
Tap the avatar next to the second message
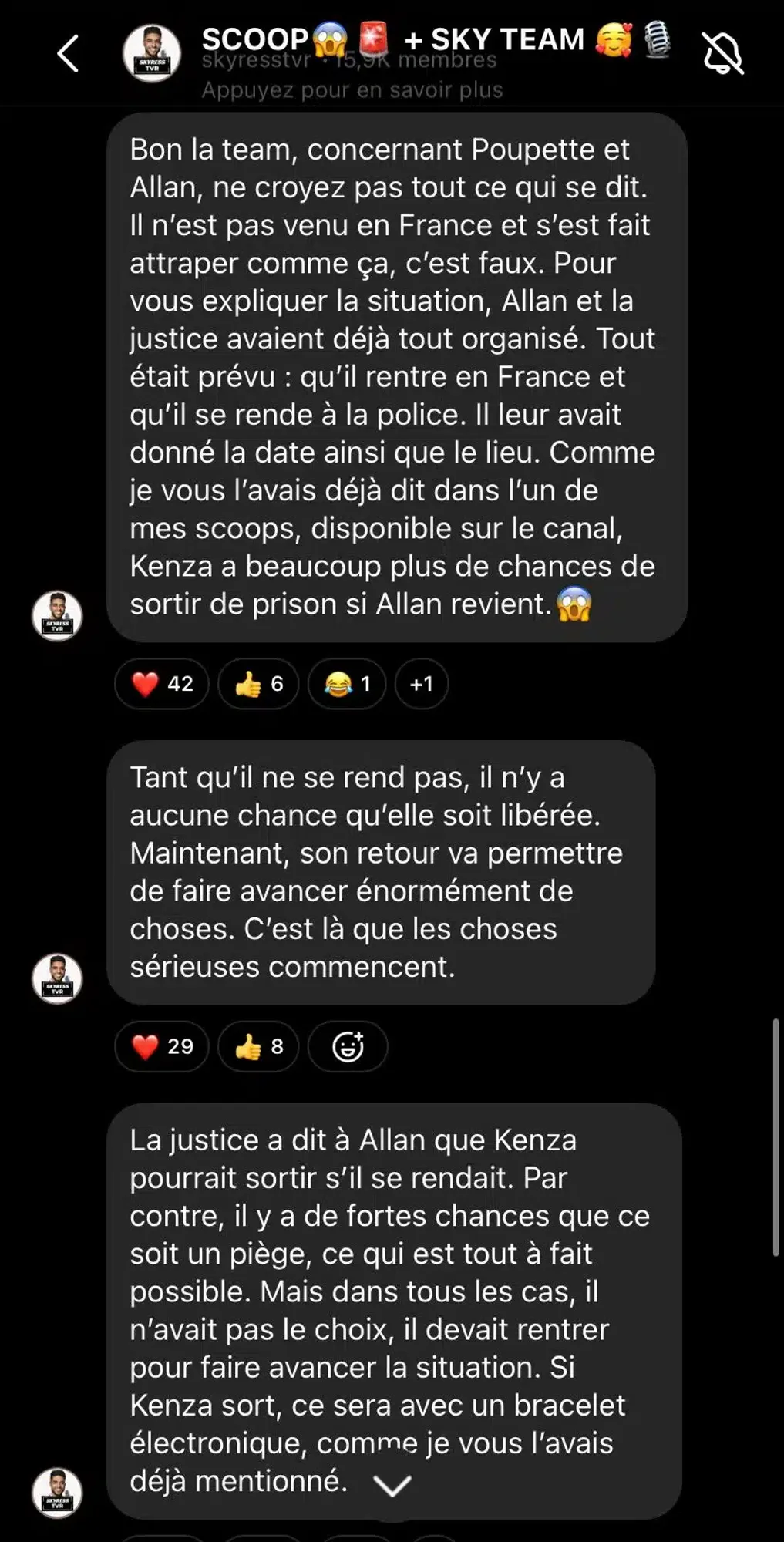pyautogui.click(x=56, y=981)
